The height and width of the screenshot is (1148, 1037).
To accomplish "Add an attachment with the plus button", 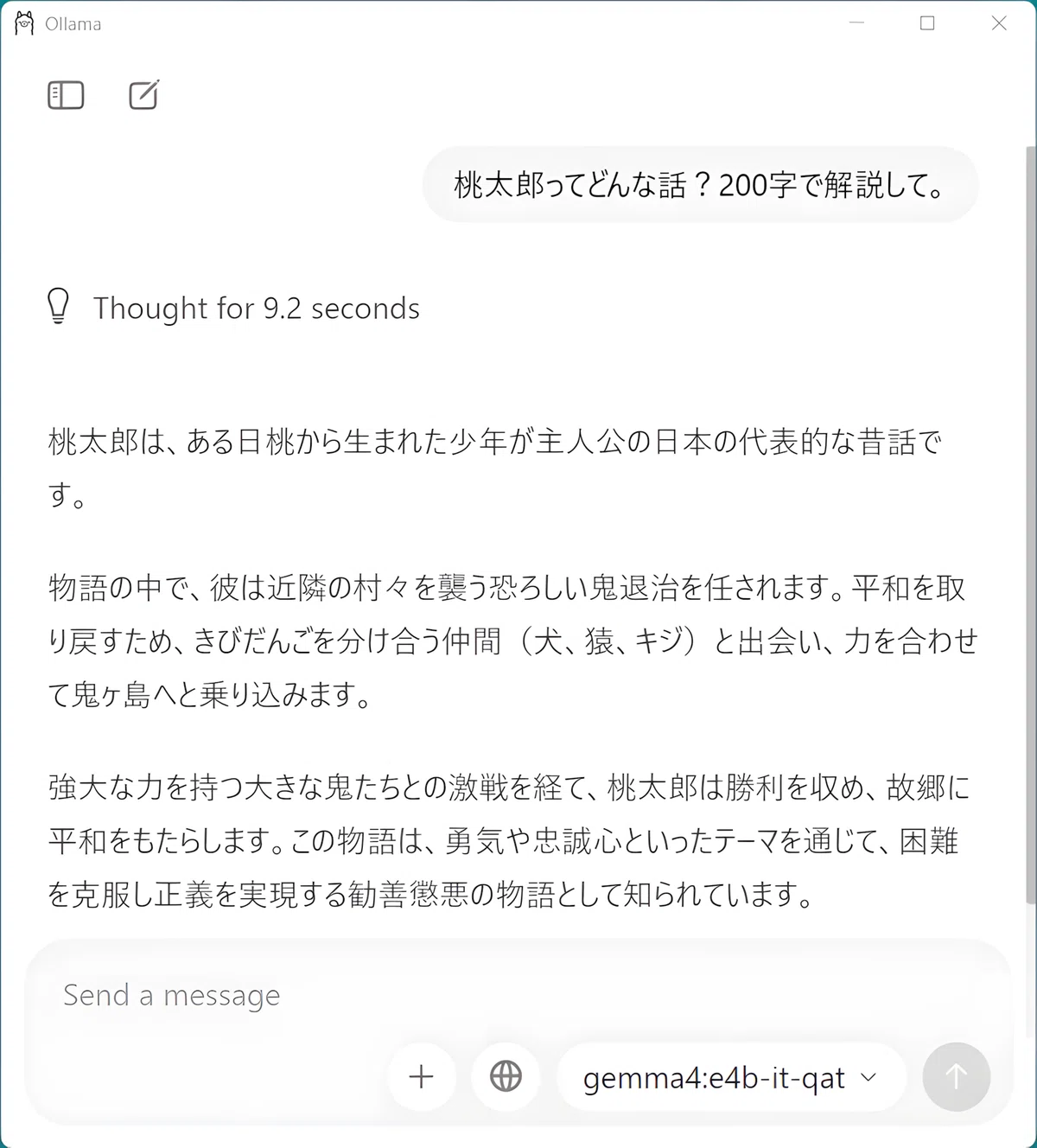I will [421, 1076].
